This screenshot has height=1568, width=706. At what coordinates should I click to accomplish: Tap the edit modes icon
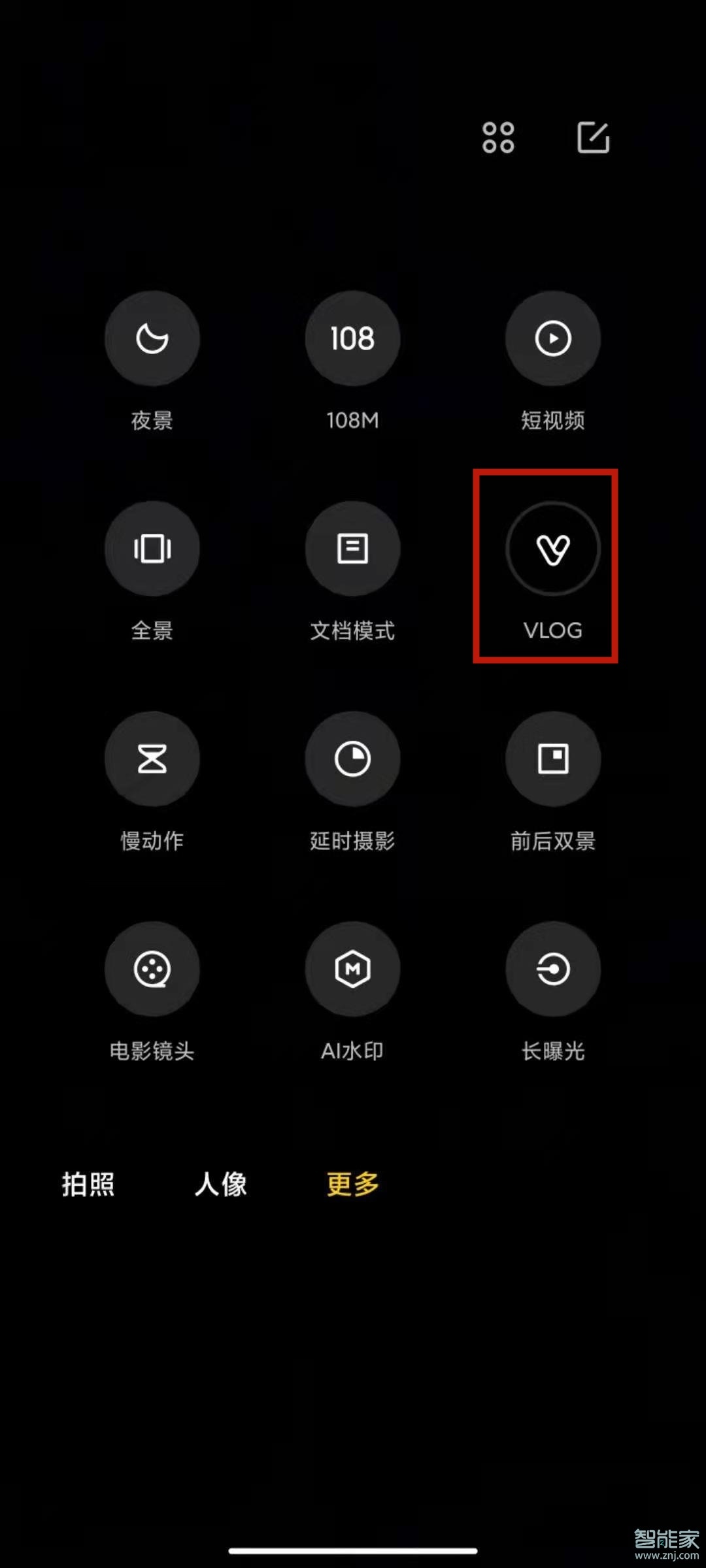pyautogui.click(x=593, y=137)
